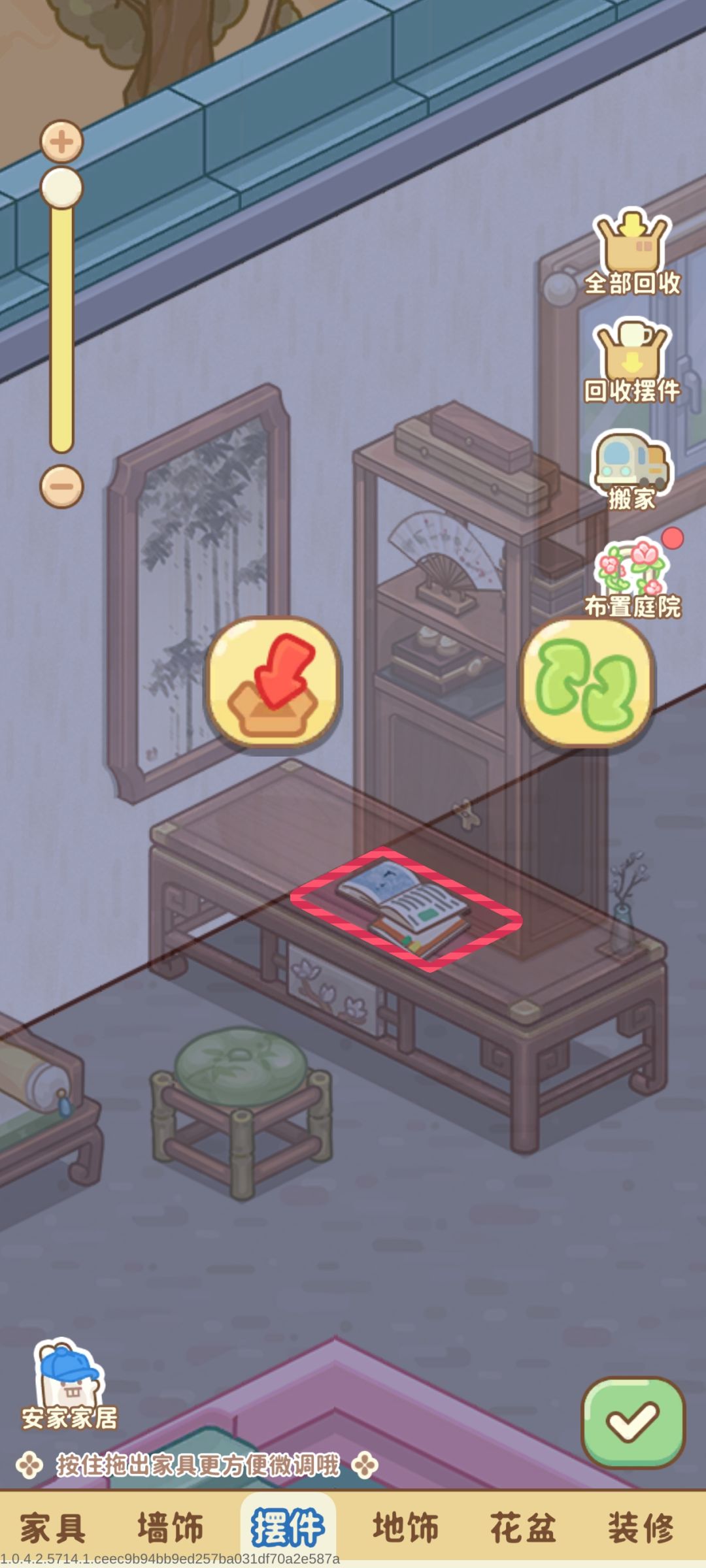Select the 摆件 tab

pos(288,1527)
